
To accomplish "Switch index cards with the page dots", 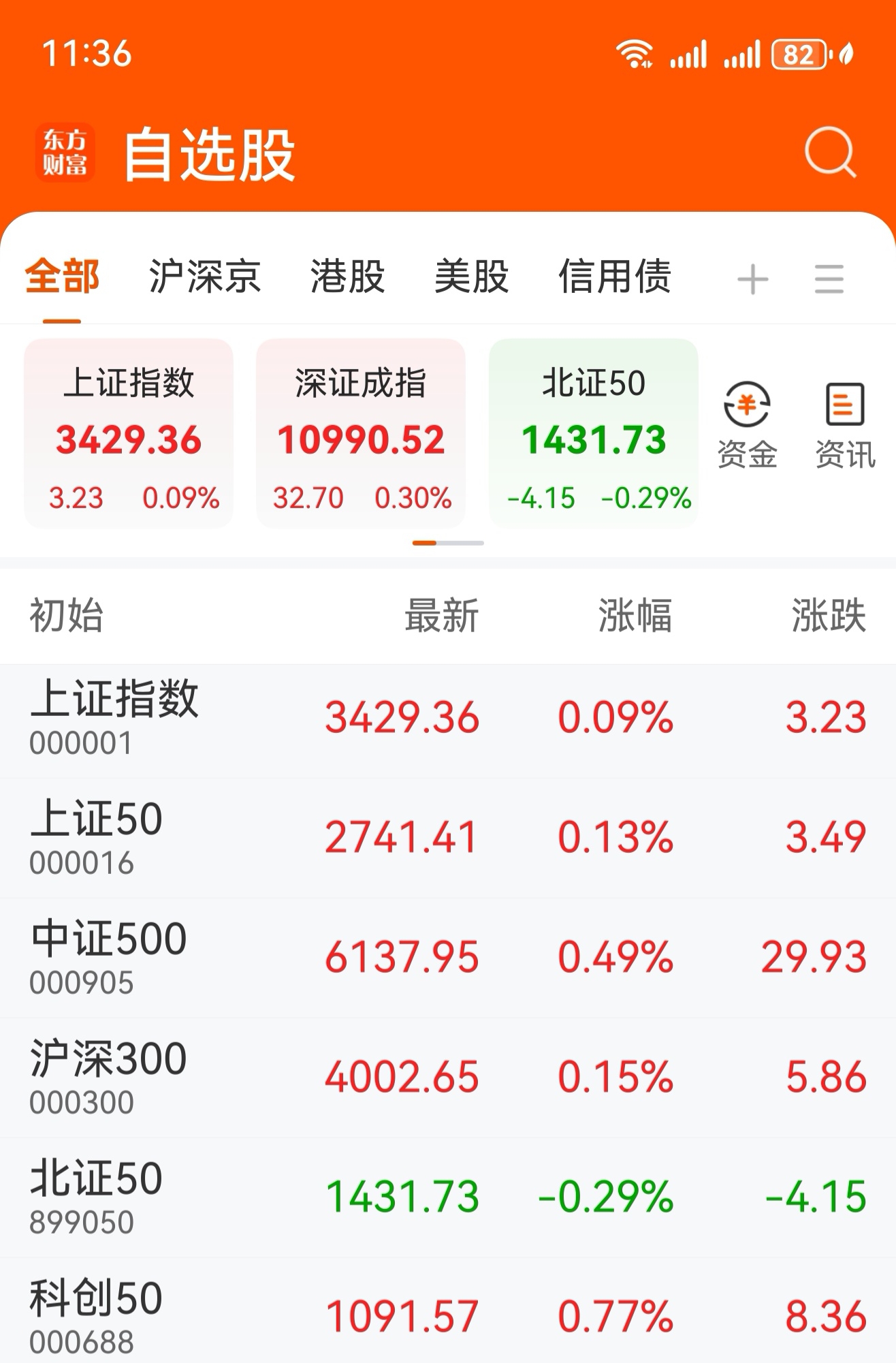I will pyautogui.click(x=448, y=543).
